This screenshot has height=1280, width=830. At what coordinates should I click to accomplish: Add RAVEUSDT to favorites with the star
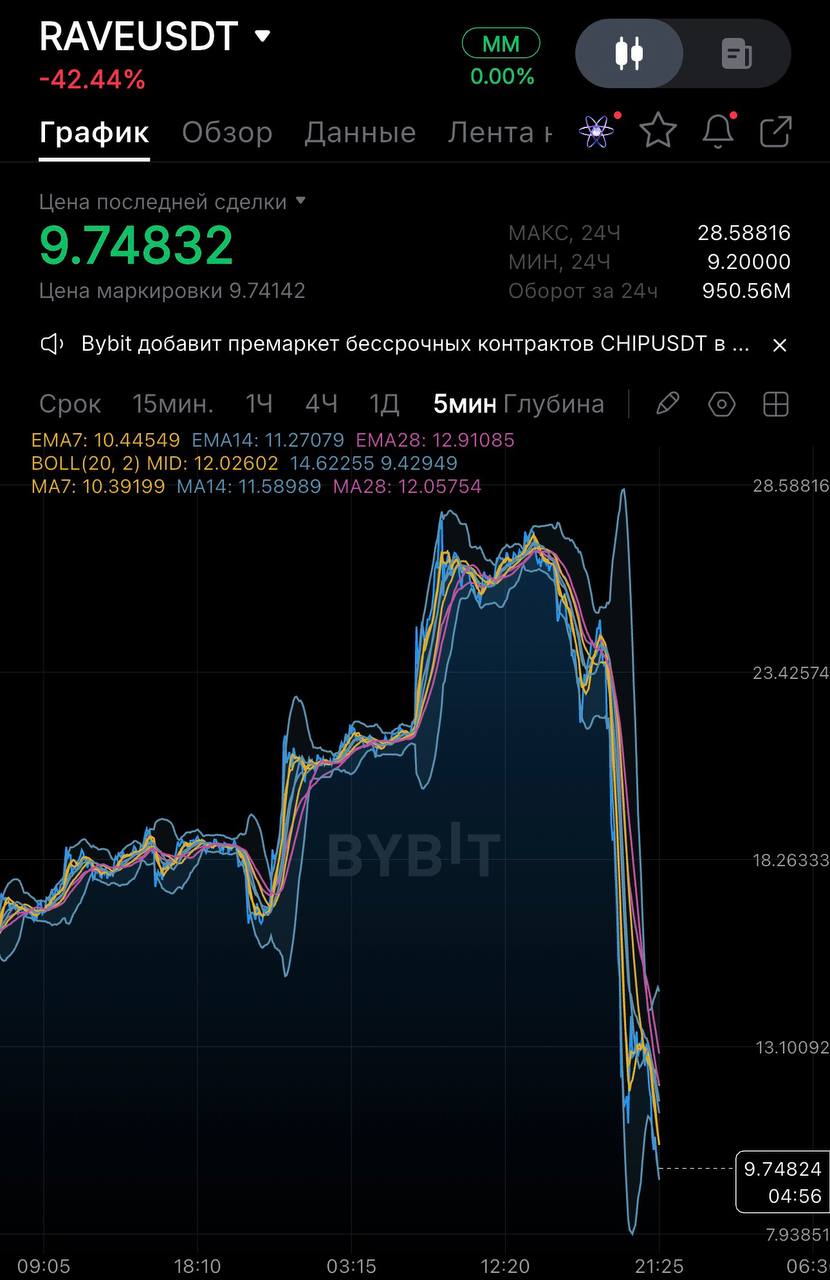(x=658, y=131)
